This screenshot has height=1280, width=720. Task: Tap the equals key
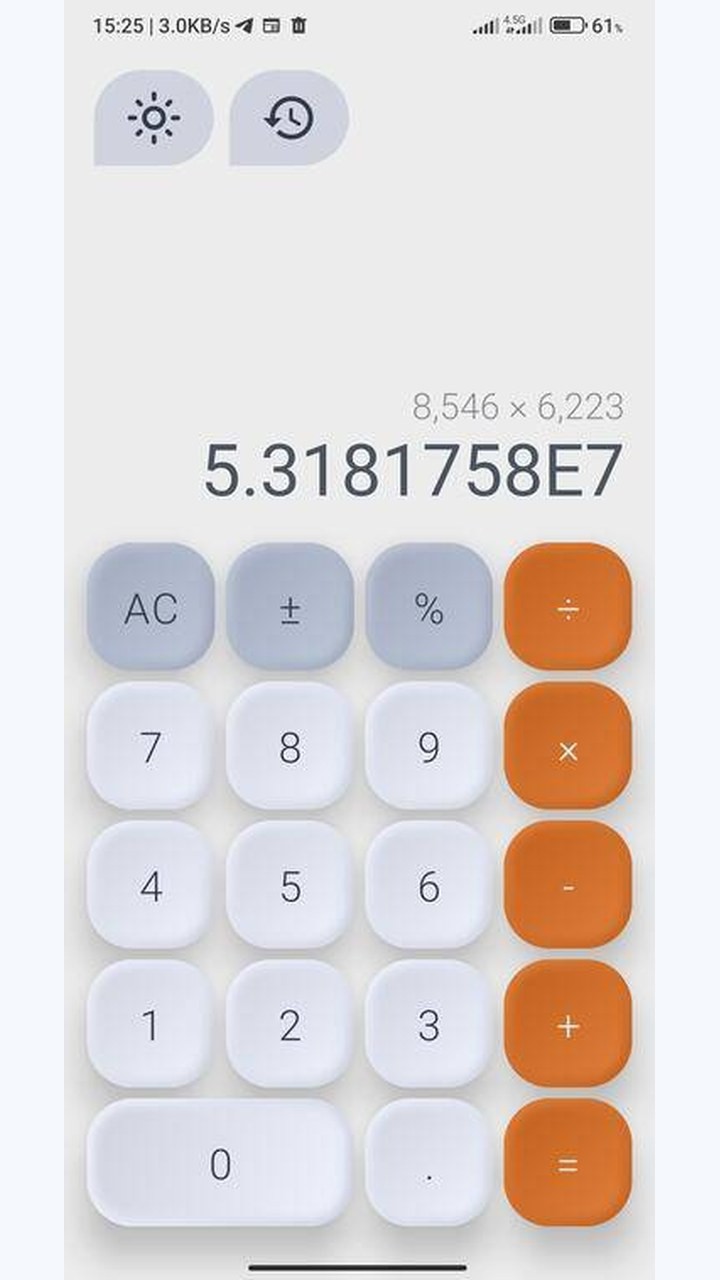[x=568, y=1163]
